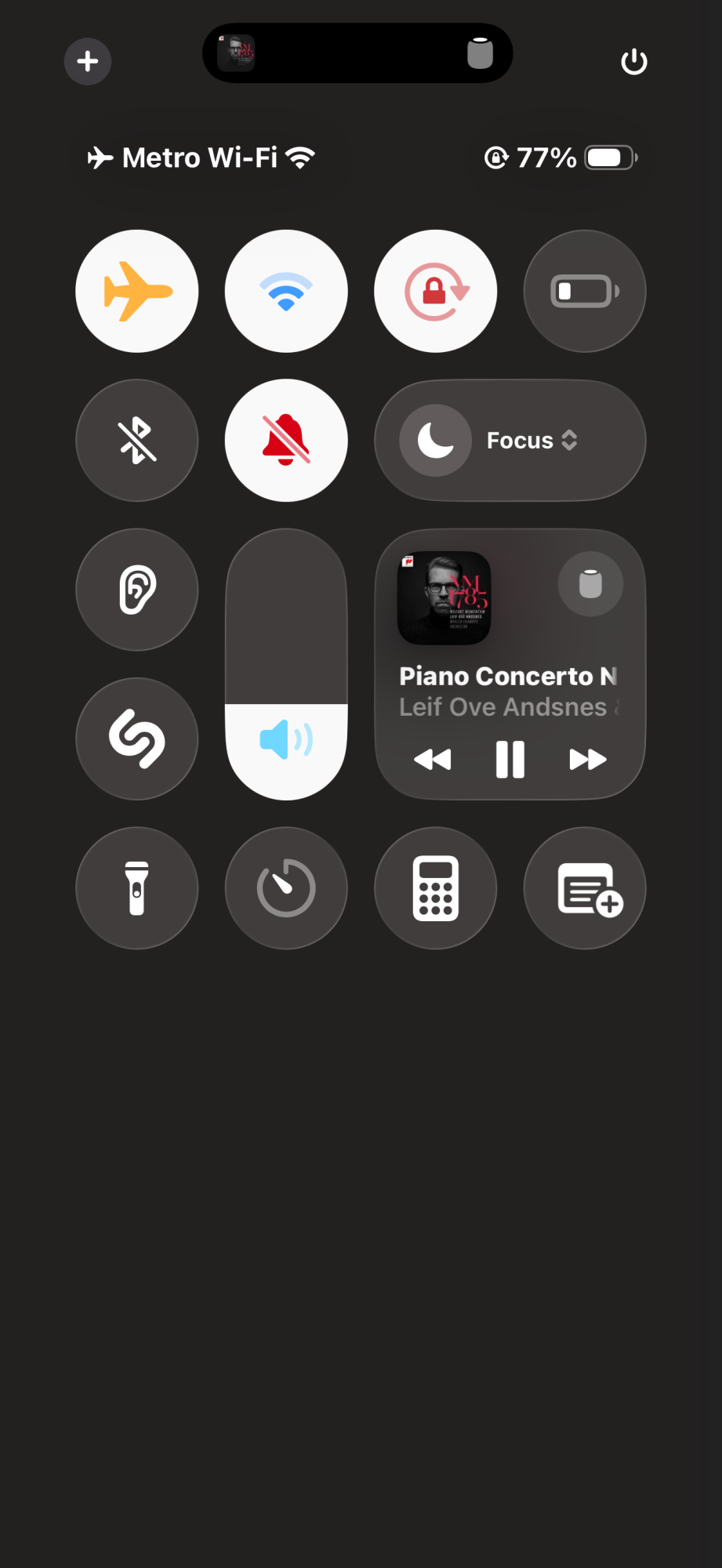Viewport: 722px width, 1568px height.
Task: Identify music with Shazam
Action: click(x=137, y=739)
